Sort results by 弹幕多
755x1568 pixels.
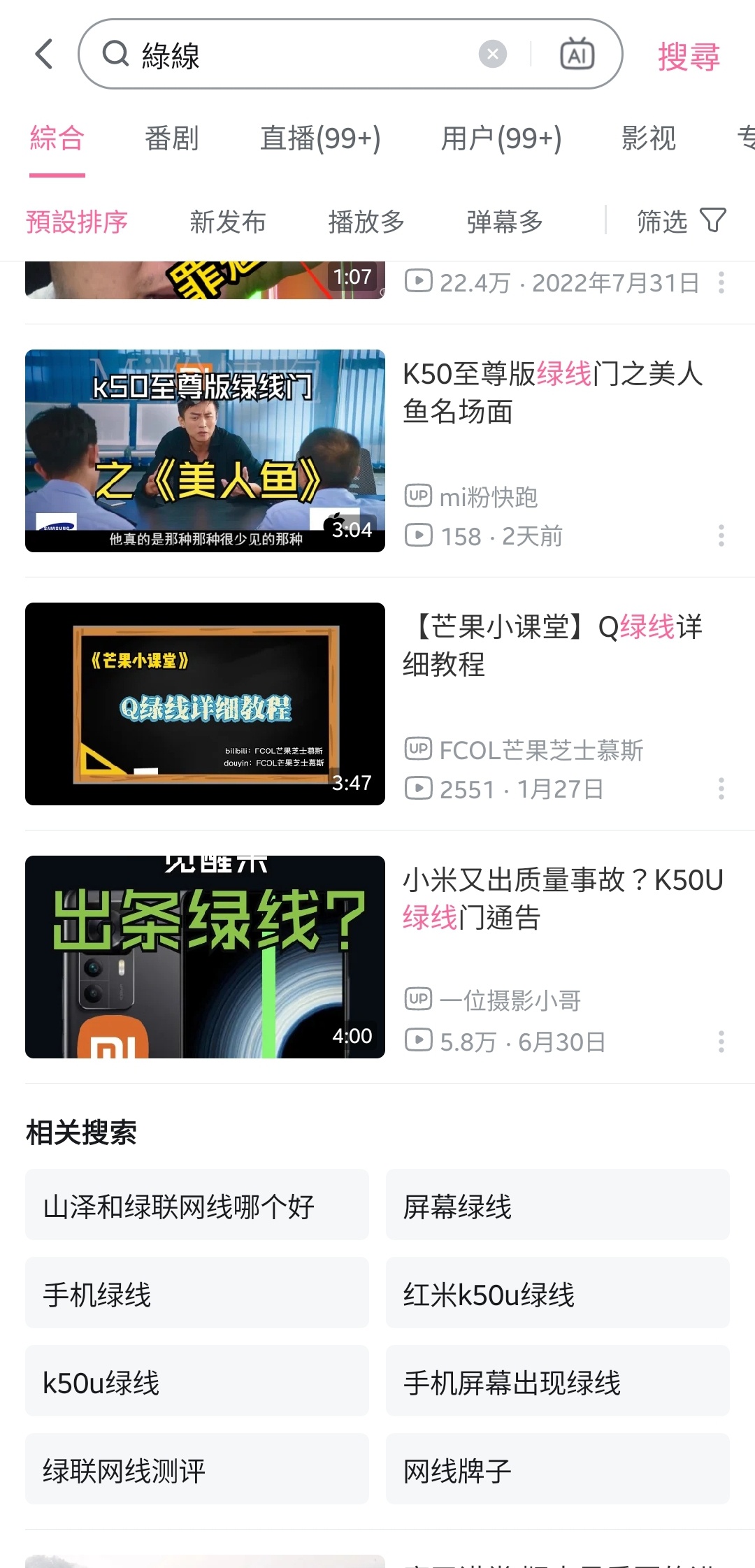point(505,222)
